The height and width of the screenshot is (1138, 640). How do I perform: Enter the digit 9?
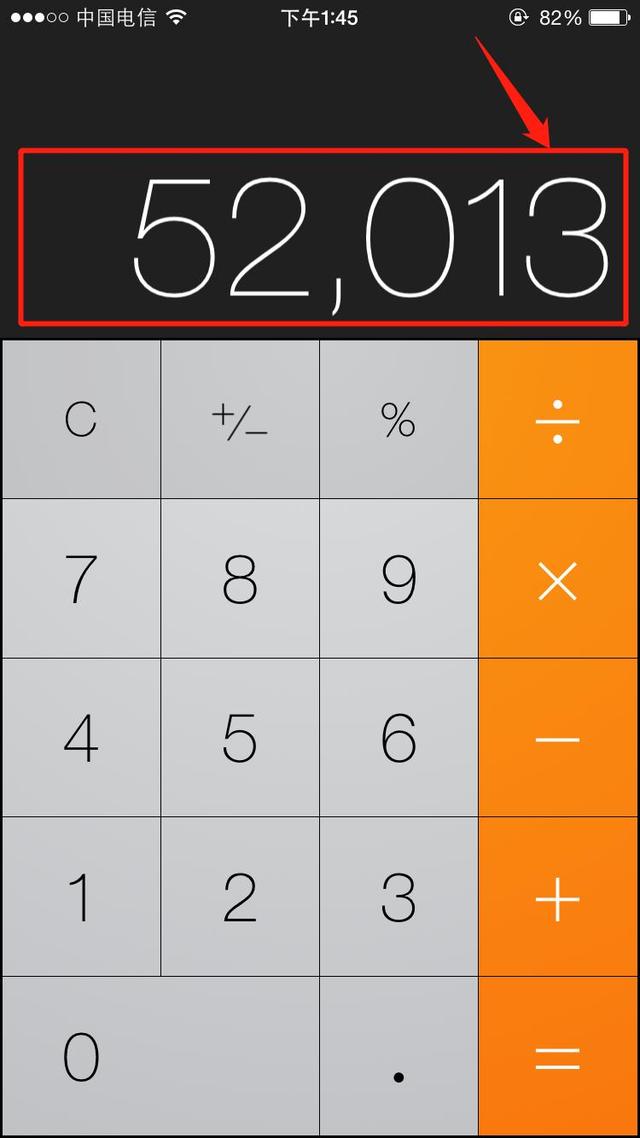399,578
